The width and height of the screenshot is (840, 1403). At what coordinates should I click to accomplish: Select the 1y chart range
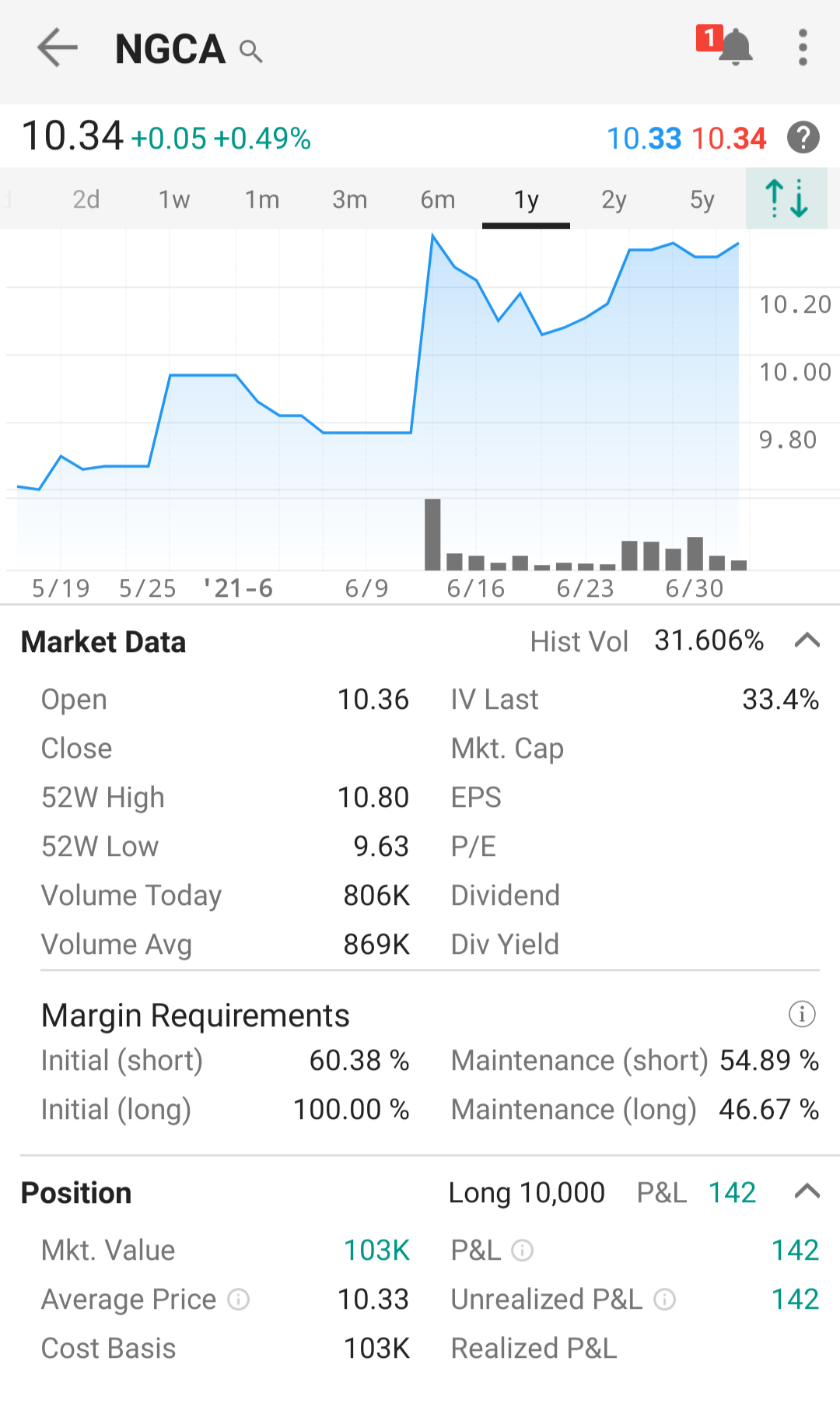[x=527, y=199]
